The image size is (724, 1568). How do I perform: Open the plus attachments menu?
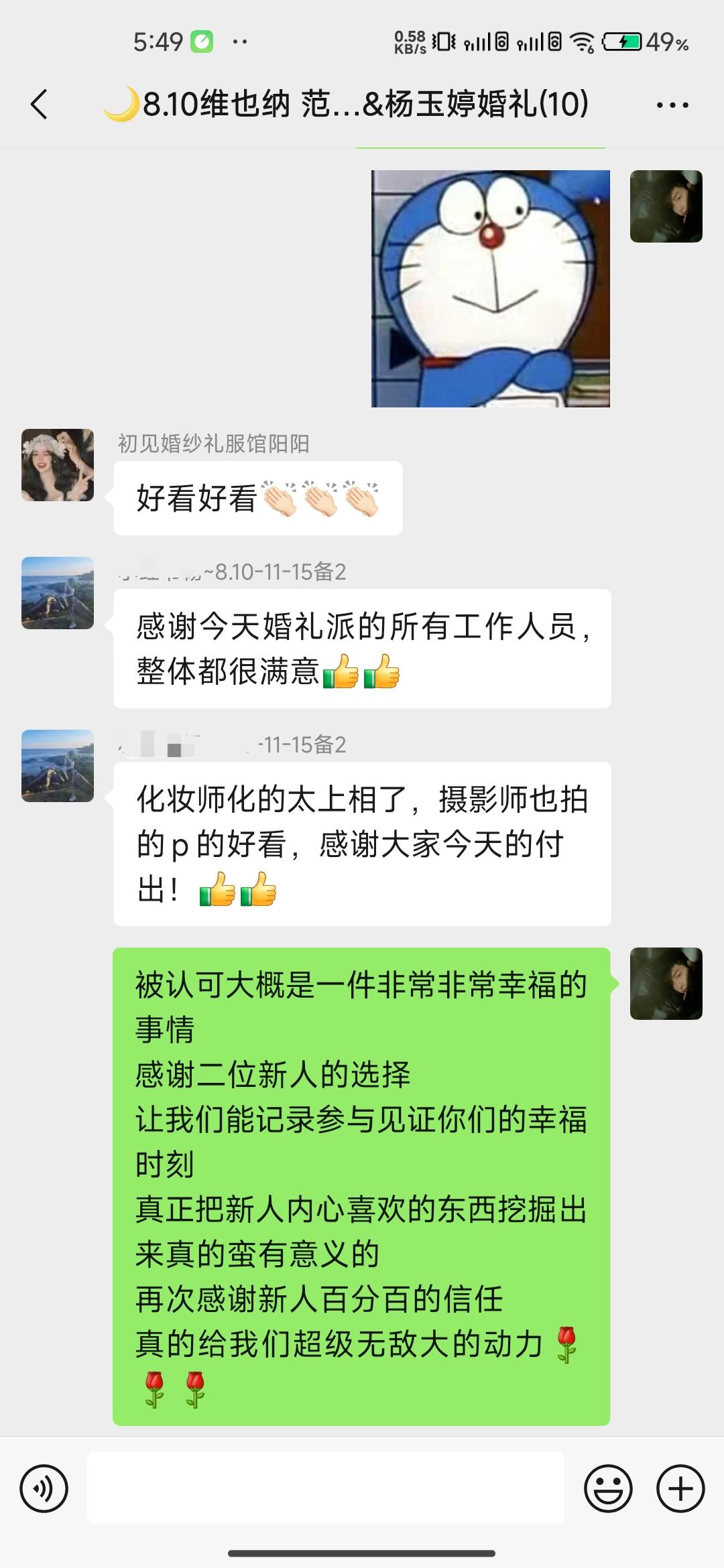click(680, 1490)
